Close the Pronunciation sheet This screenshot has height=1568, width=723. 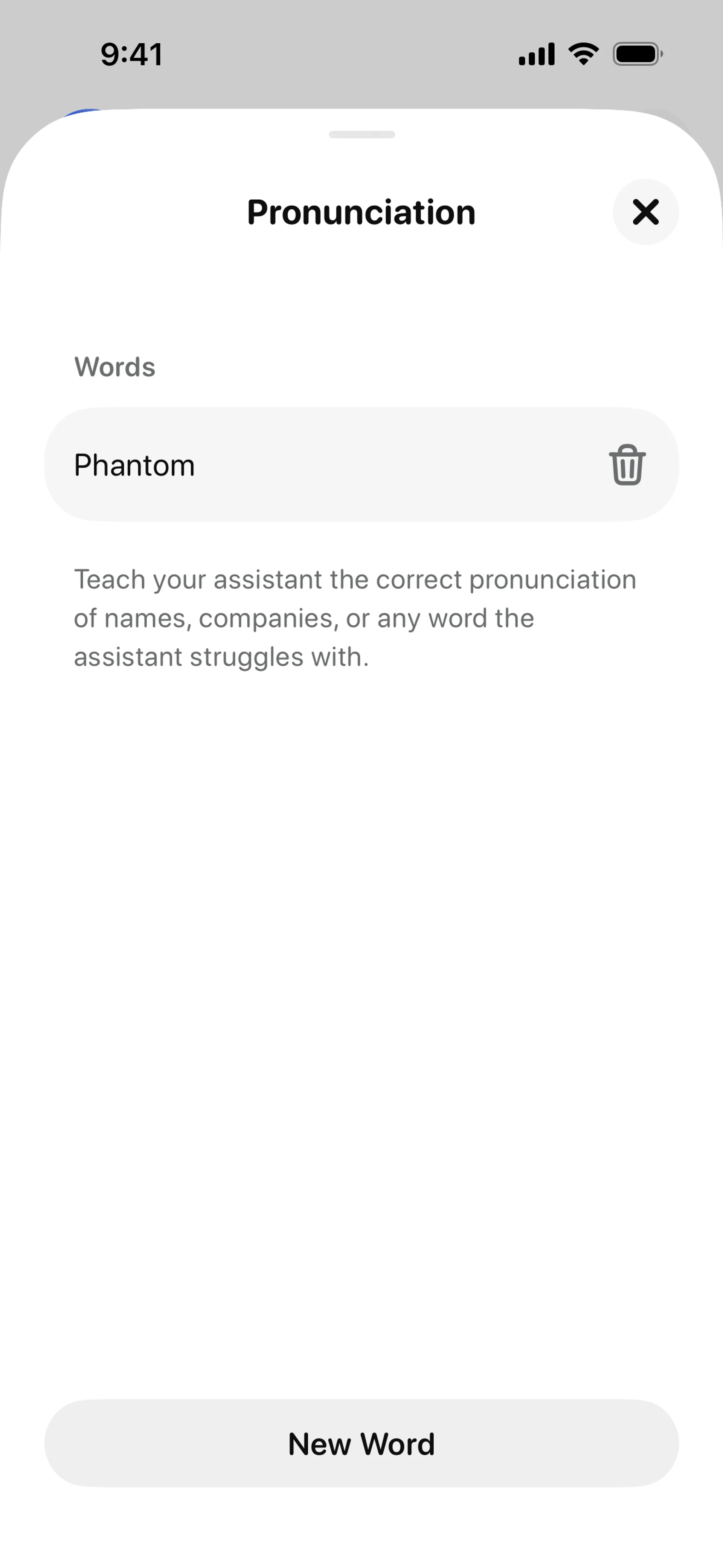(645, 212)
